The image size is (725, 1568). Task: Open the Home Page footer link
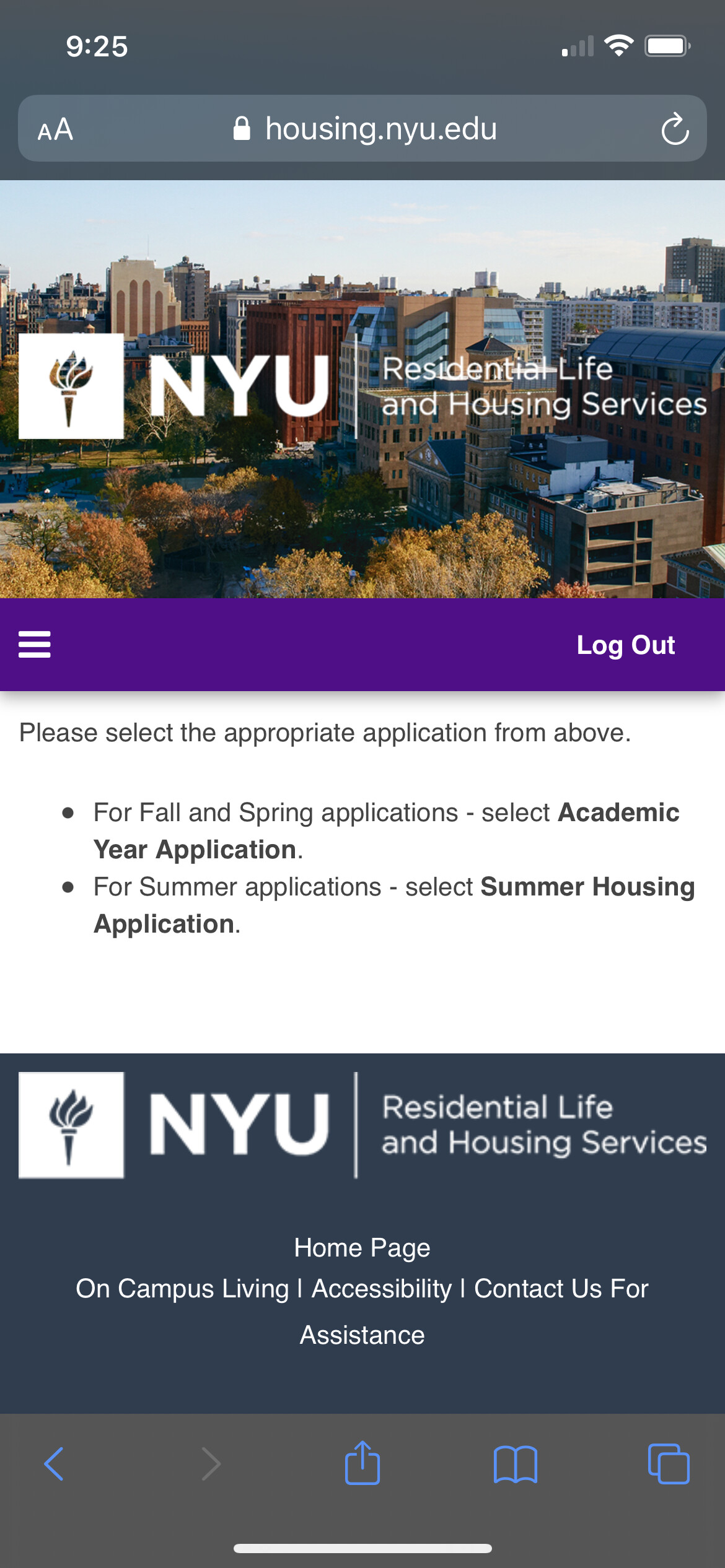(x=362, y=1247)
